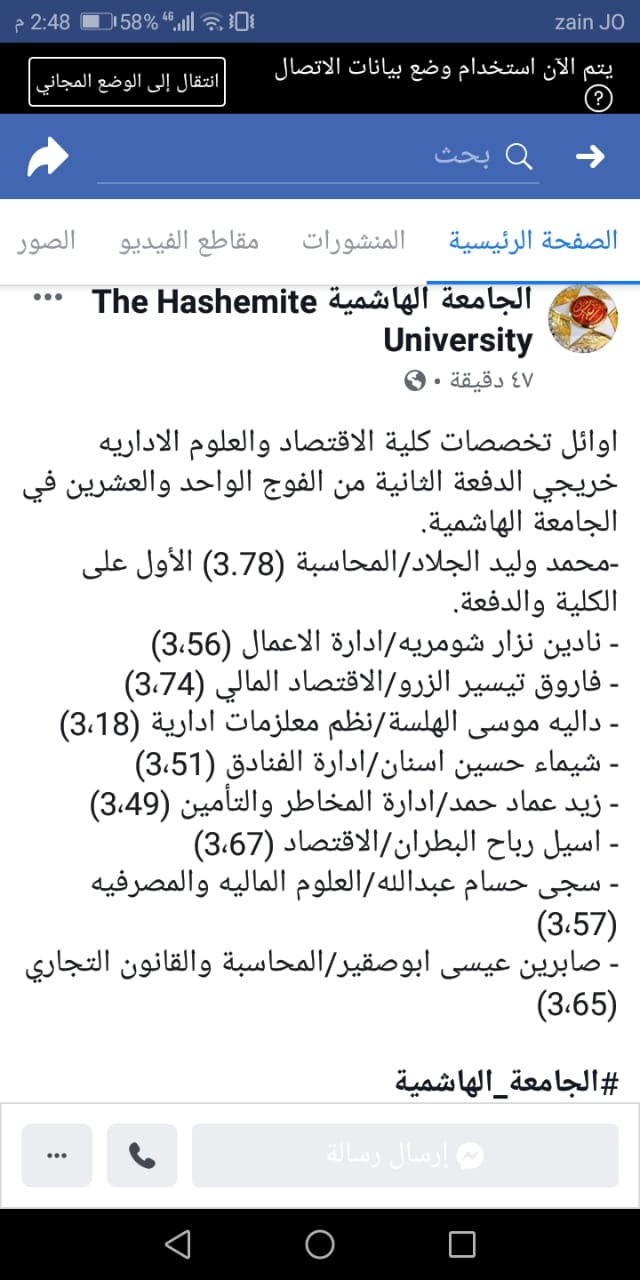Screen dimensions: 640x1280
Task: Go to the home screen
Action: click(x=320, y=1243)
